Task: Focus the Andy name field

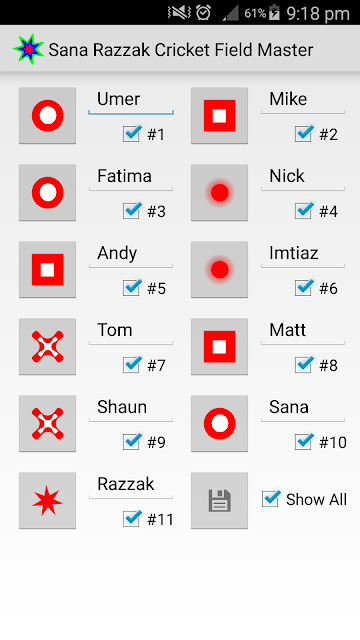Action: tap(131, 254)
